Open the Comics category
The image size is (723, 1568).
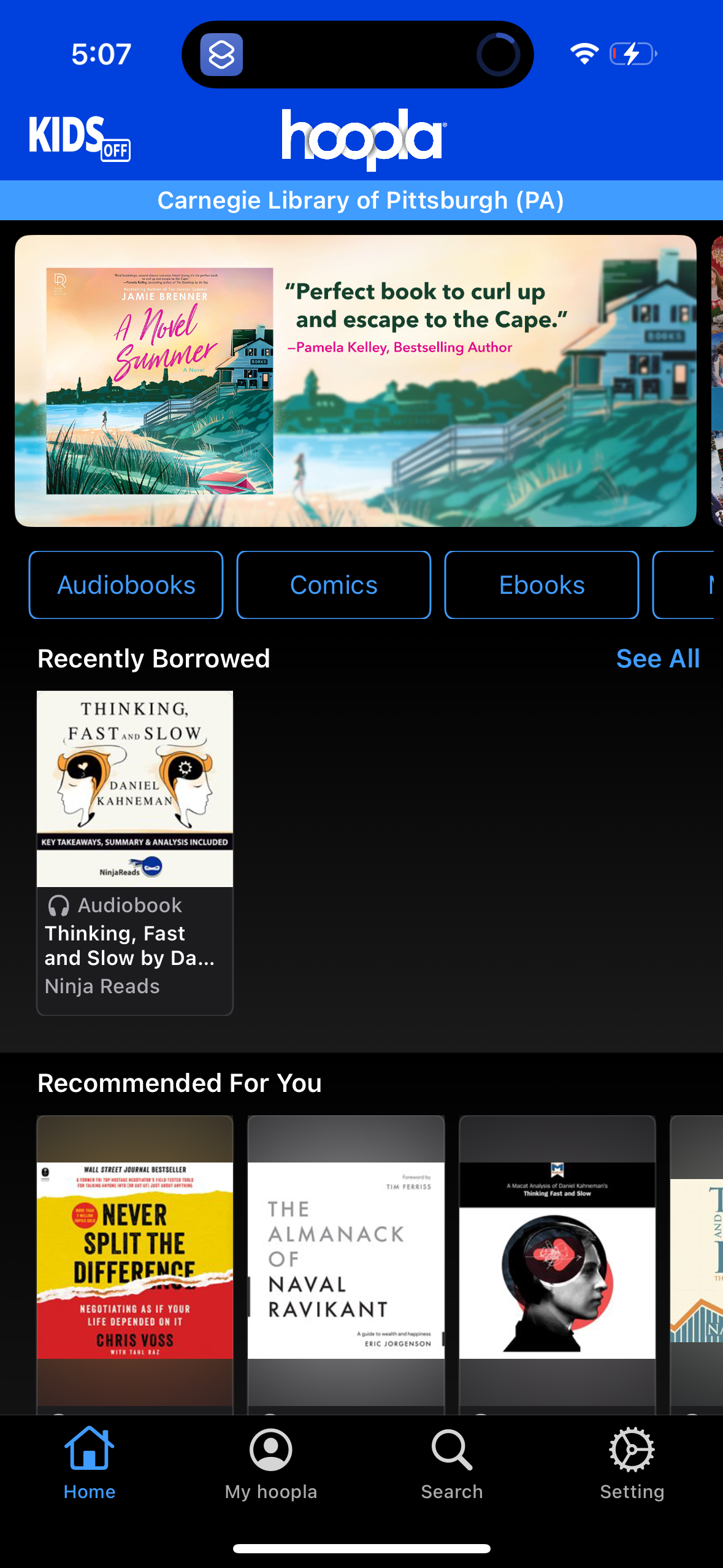[333, 584]
